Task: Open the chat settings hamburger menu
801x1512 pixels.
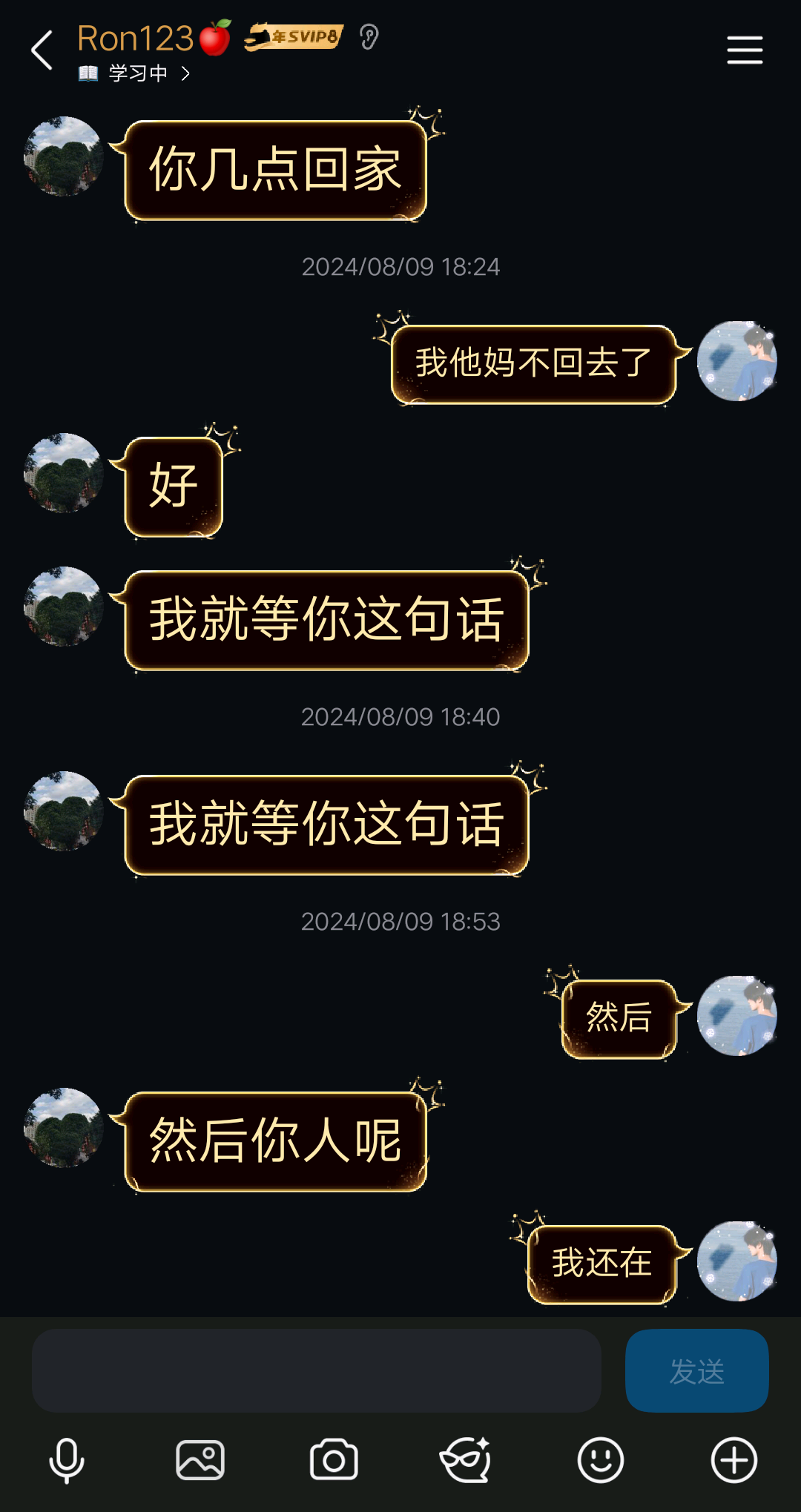Action: tap(745, 50)
